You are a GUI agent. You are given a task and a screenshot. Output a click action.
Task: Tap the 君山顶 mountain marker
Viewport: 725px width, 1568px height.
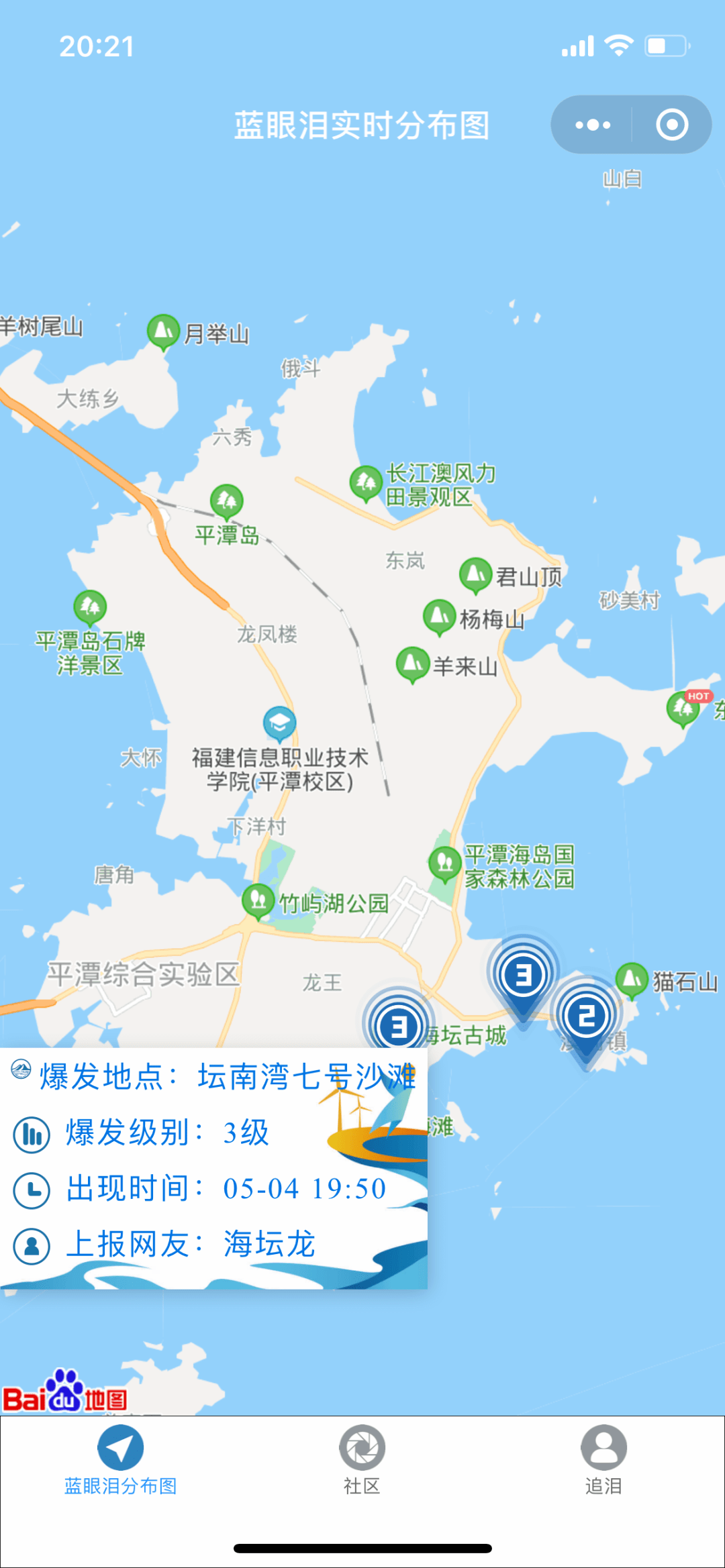point(476,575)
